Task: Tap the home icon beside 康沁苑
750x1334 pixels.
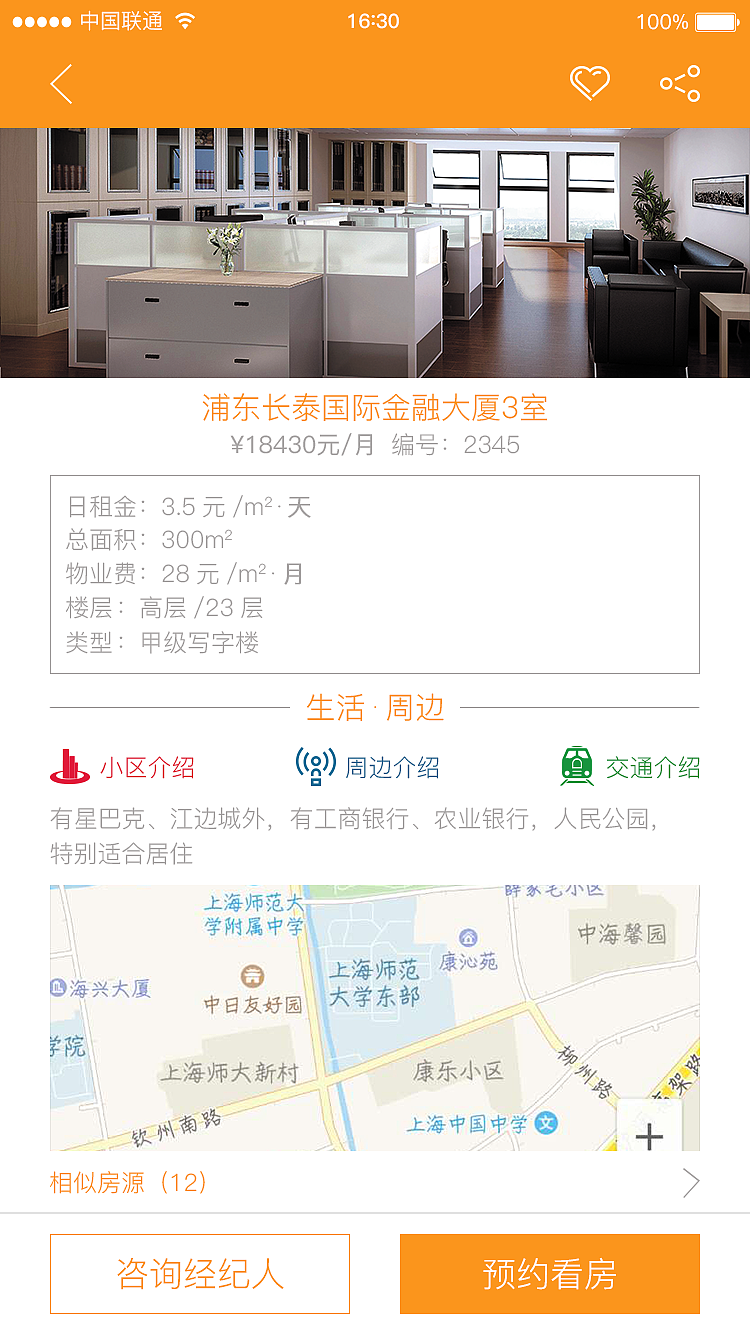Action: [466, 938]
